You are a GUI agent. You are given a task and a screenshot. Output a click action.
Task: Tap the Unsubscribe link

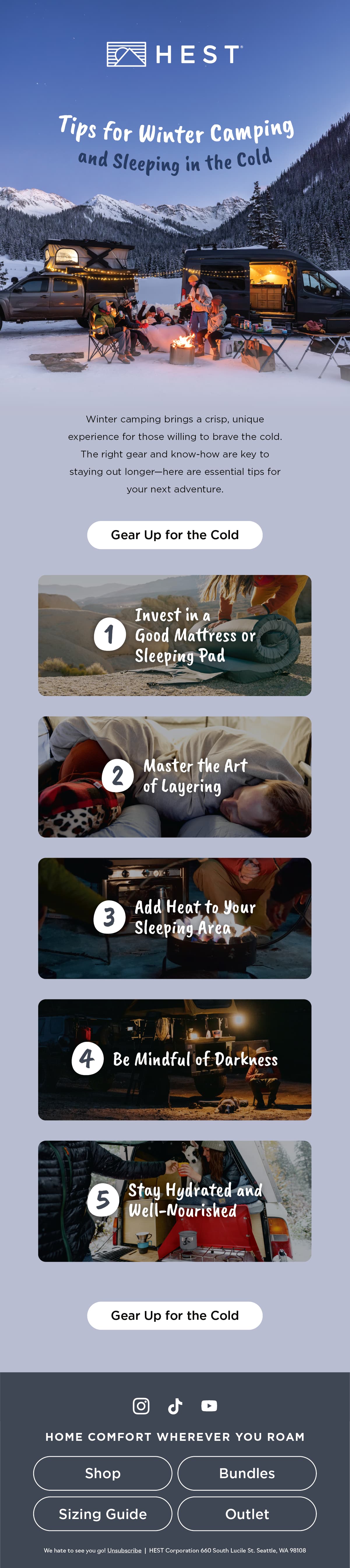(124, 1550)
